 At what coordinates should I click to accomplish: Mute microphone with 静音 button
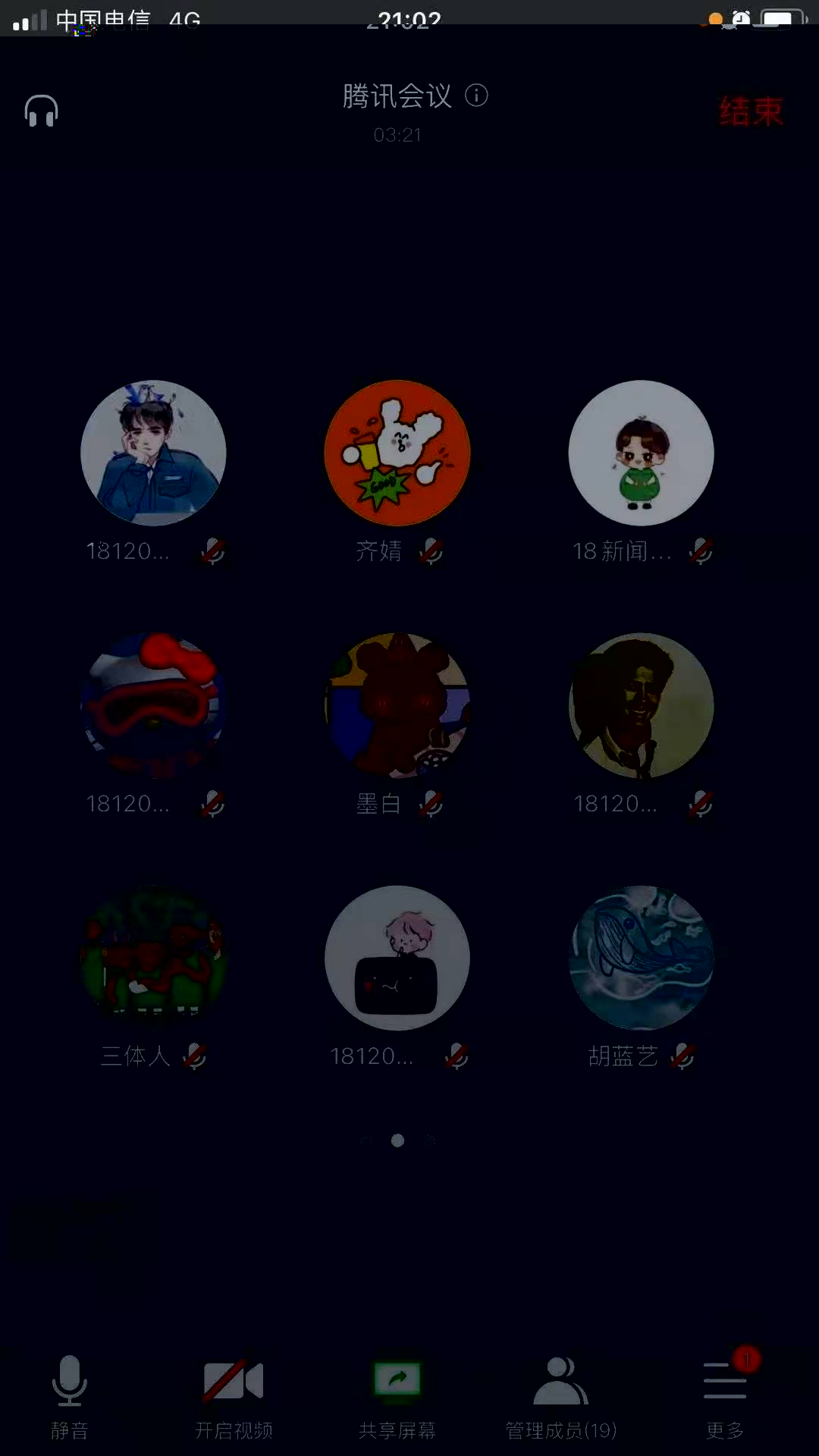tap(69, 1396)
